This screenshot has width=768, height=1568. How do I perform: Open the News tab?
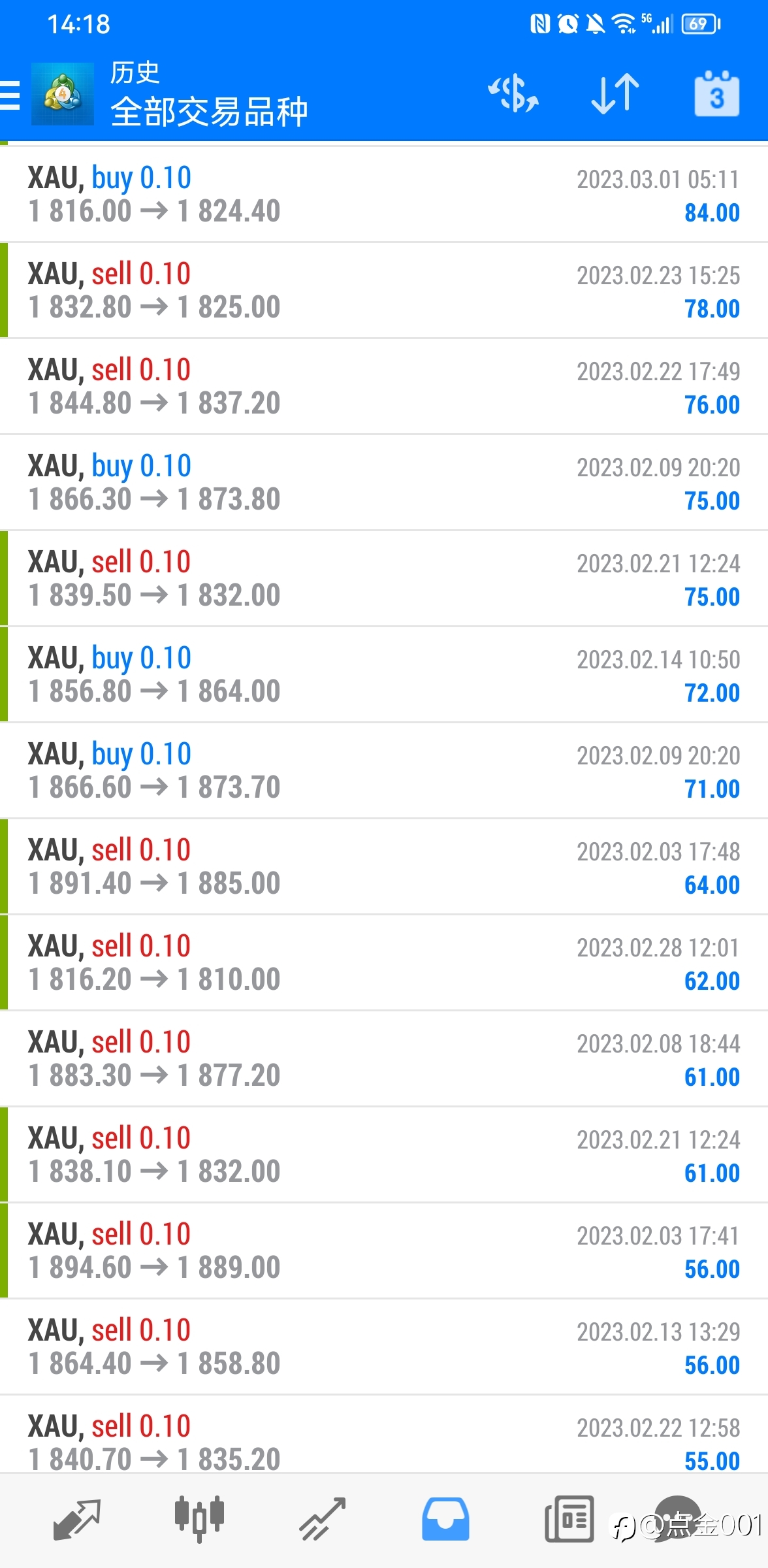(x=569, y=1520)
